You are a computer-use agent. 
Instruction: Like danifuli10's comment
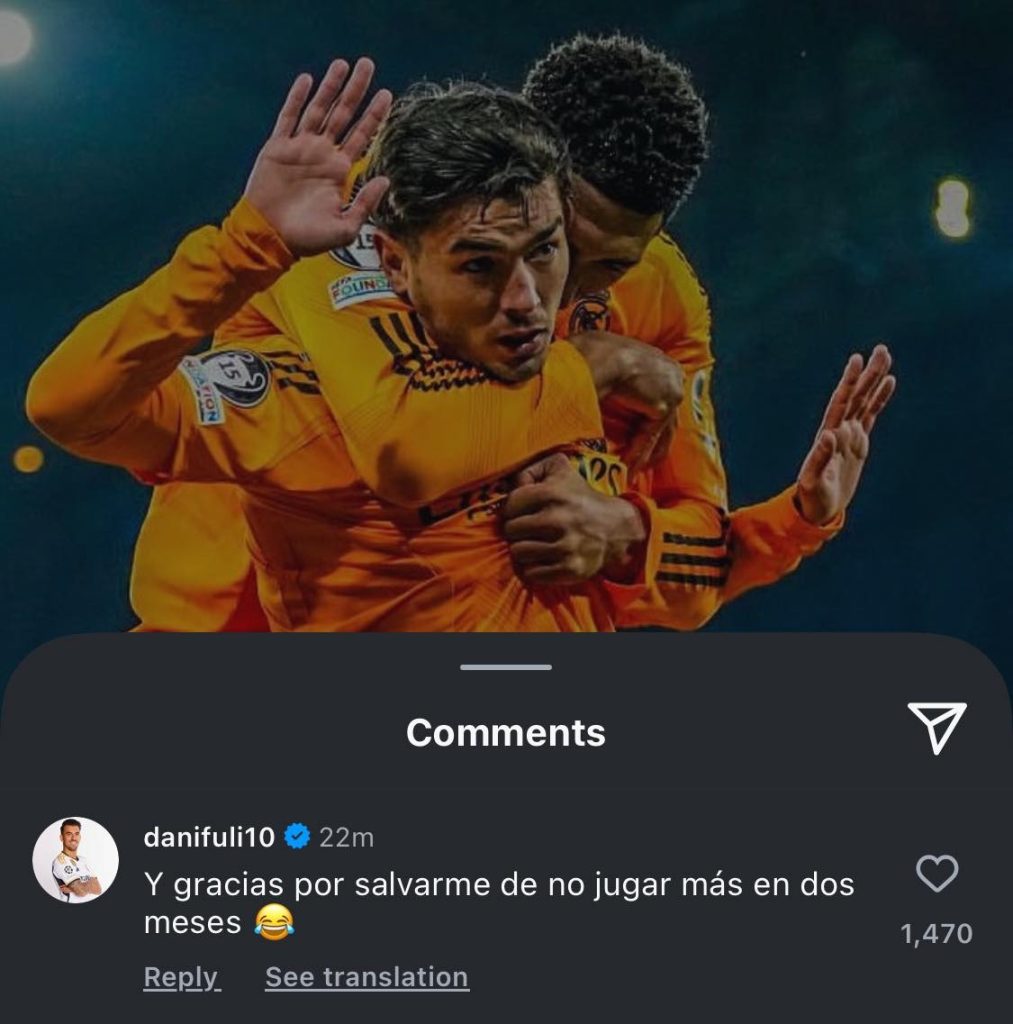(x=937, y=874)
